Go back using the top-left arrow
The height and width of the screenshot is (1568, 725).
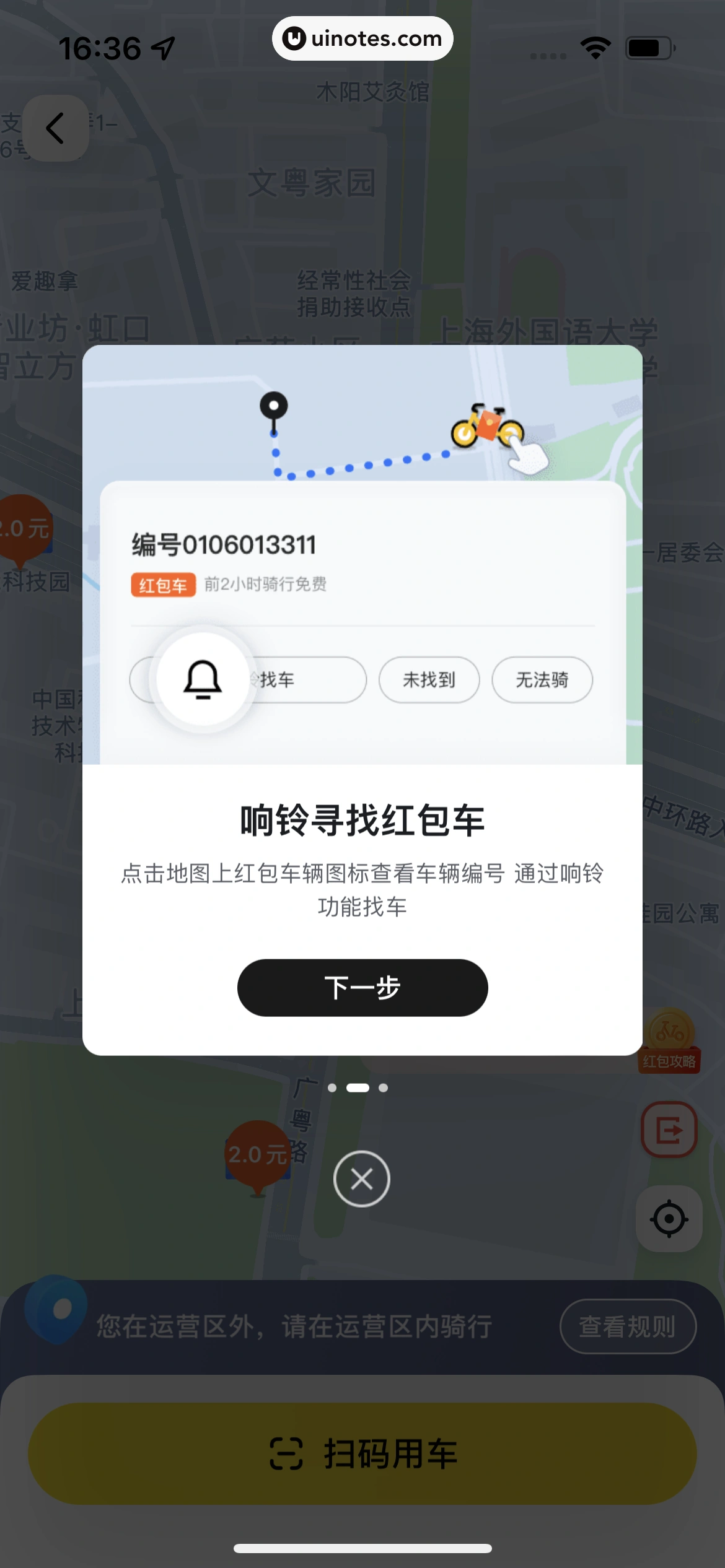pyautogui.click(x=56, y=128)
